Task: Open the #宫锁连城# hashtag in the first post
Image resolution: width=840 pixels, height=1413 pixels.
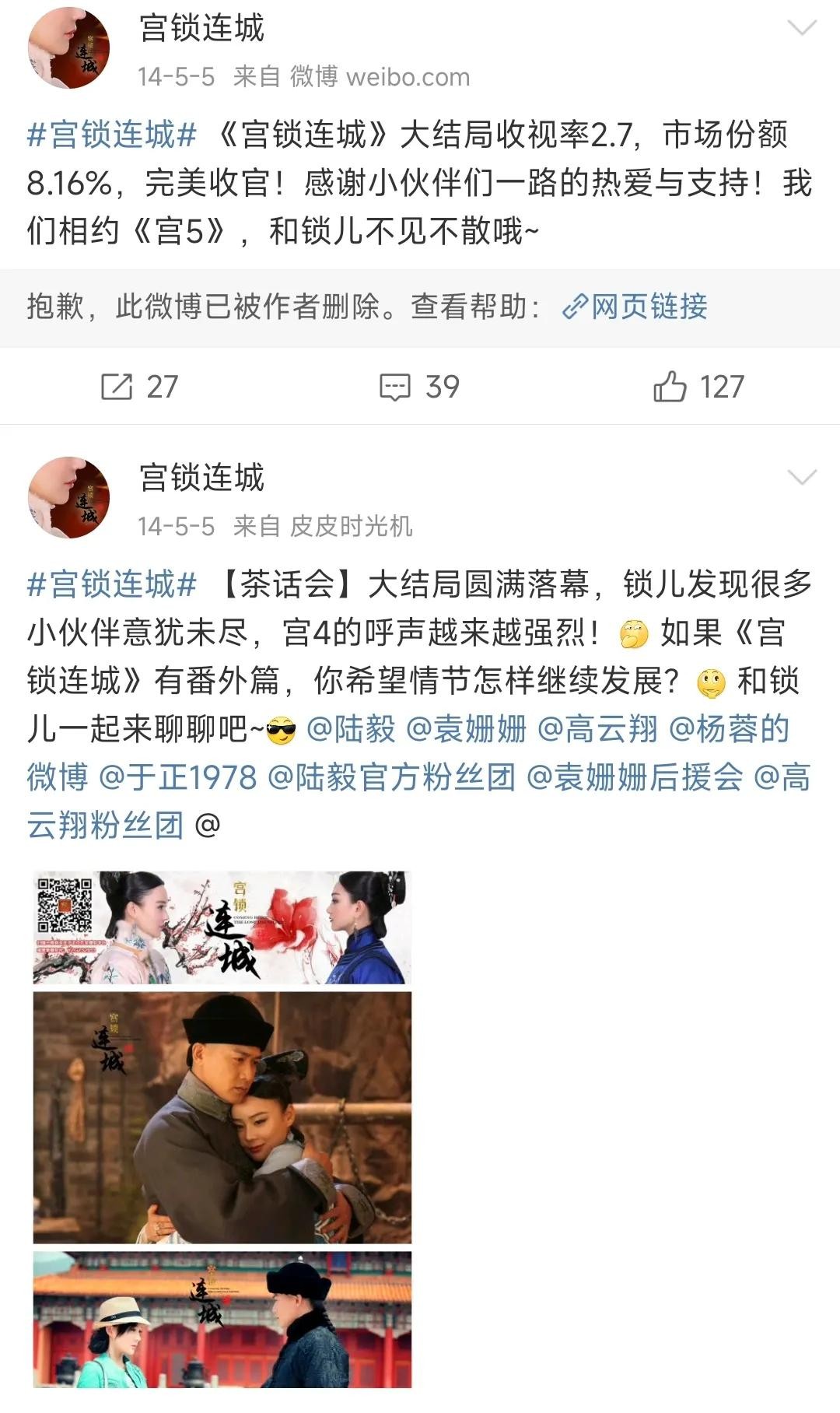Action: tap(111, 135)
